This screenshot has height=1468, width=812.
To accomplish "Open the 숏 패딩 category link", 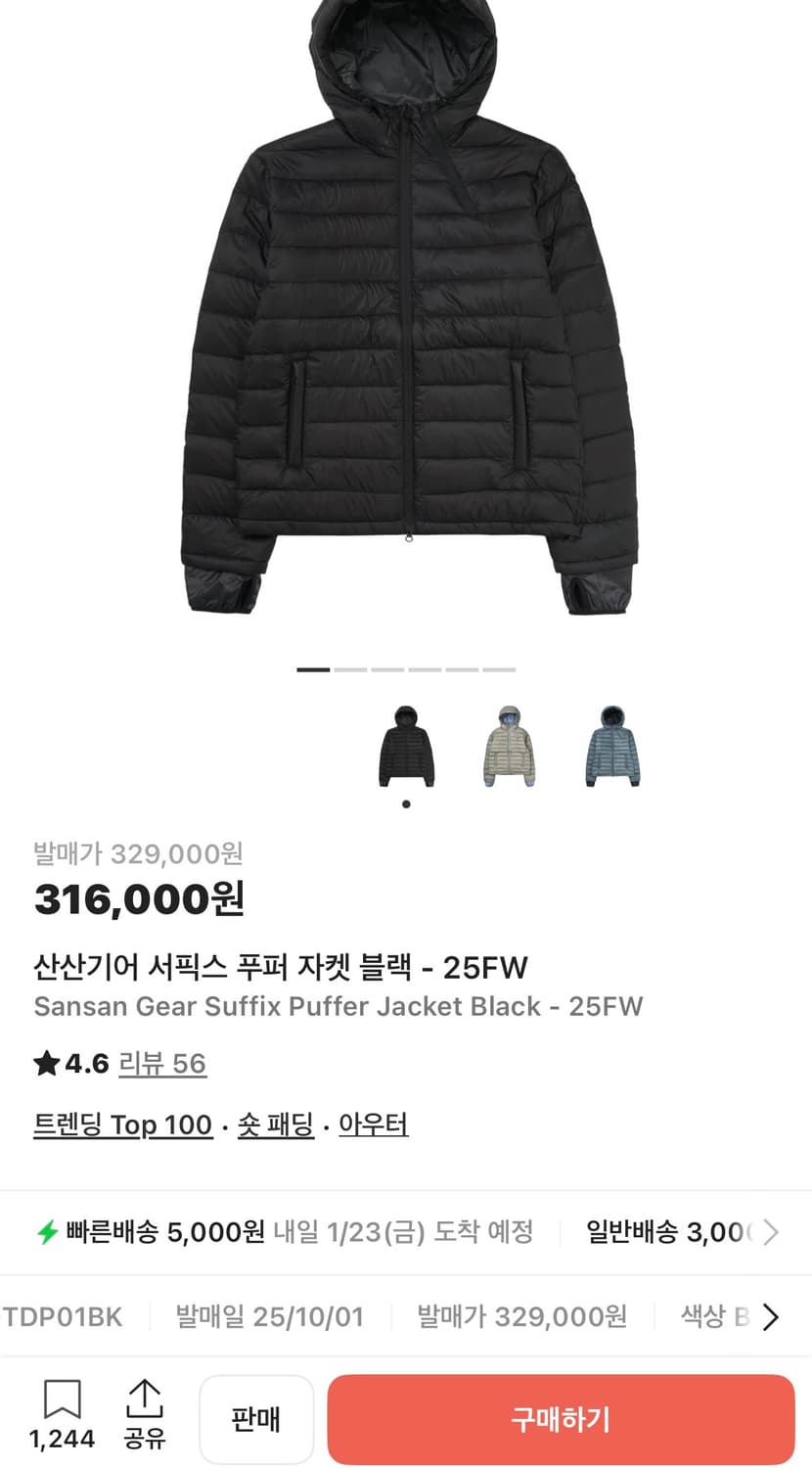I will [275, 1124].
